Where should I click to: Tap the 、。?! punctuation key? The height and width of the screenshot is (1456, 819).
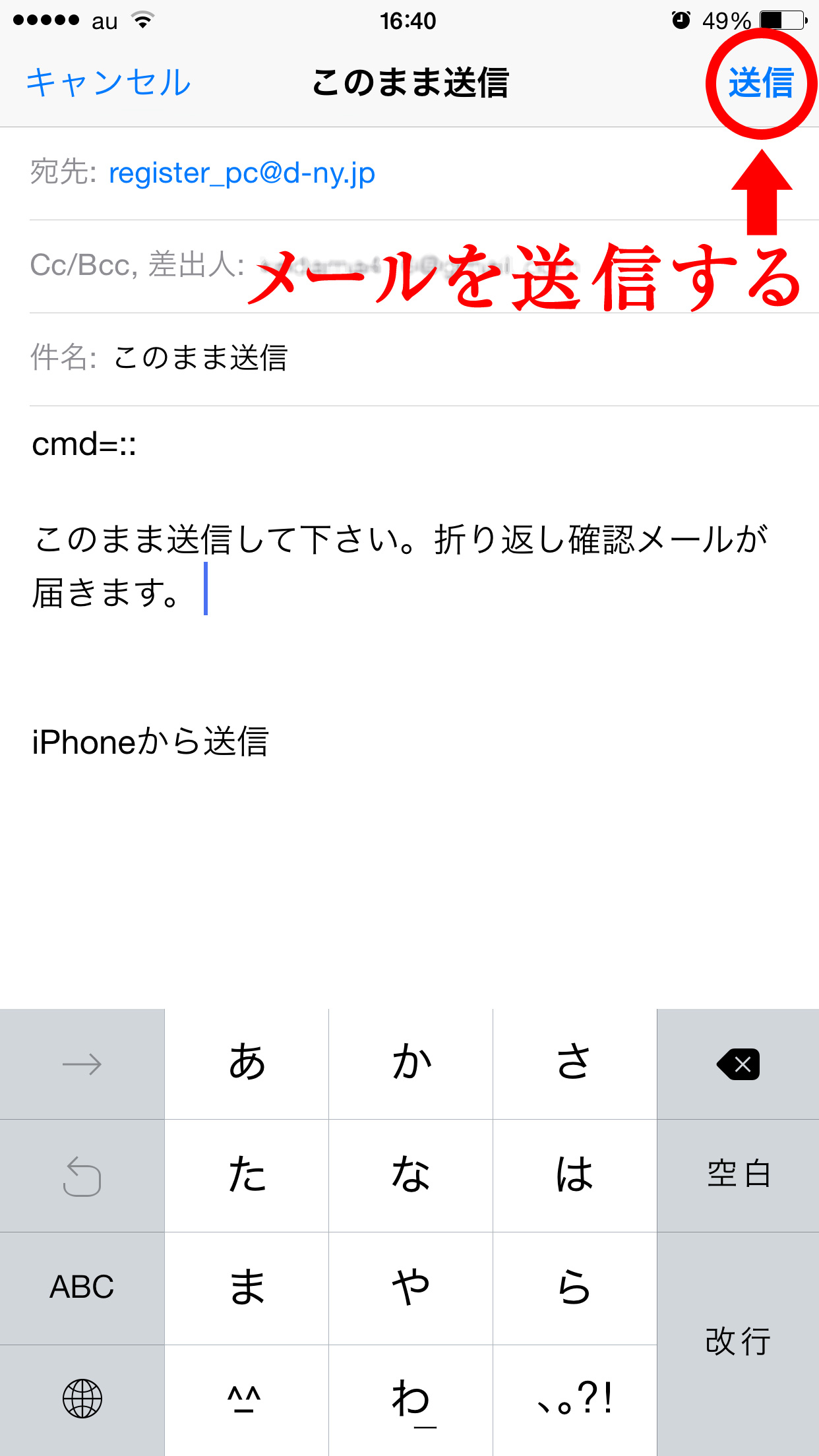pyautogui.click(x=574, y=1400)
